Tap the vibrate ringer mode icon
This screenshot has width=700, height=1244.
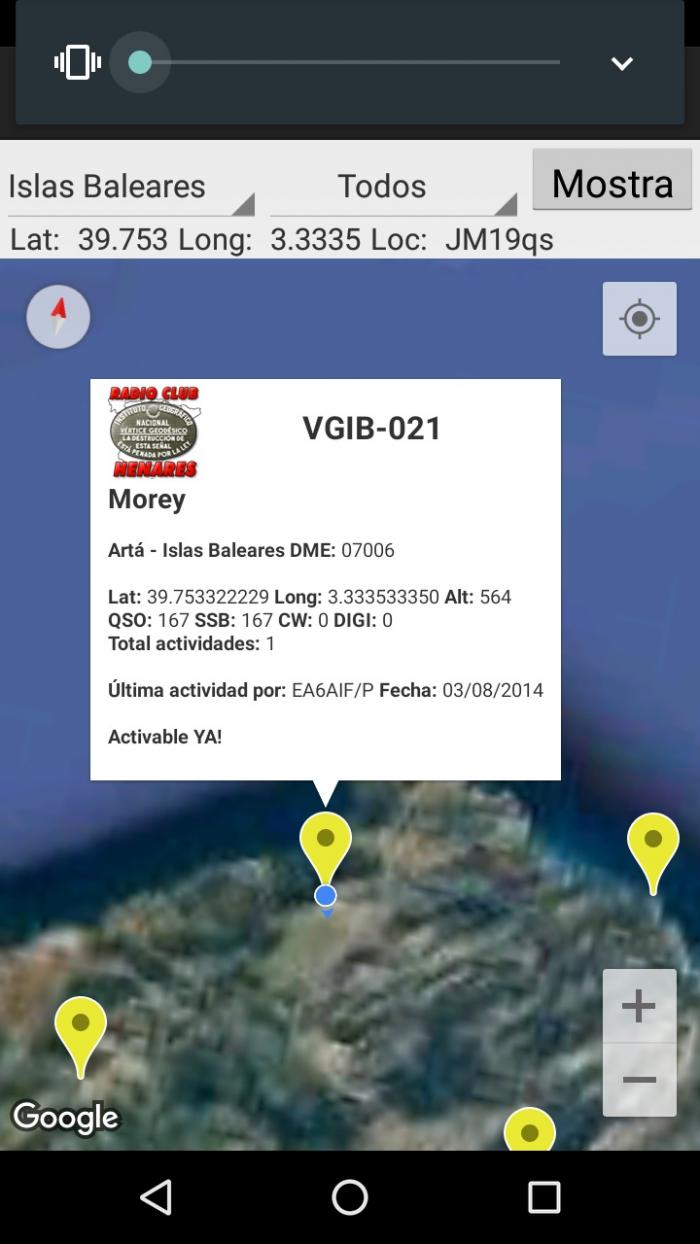tap(78, 63)
